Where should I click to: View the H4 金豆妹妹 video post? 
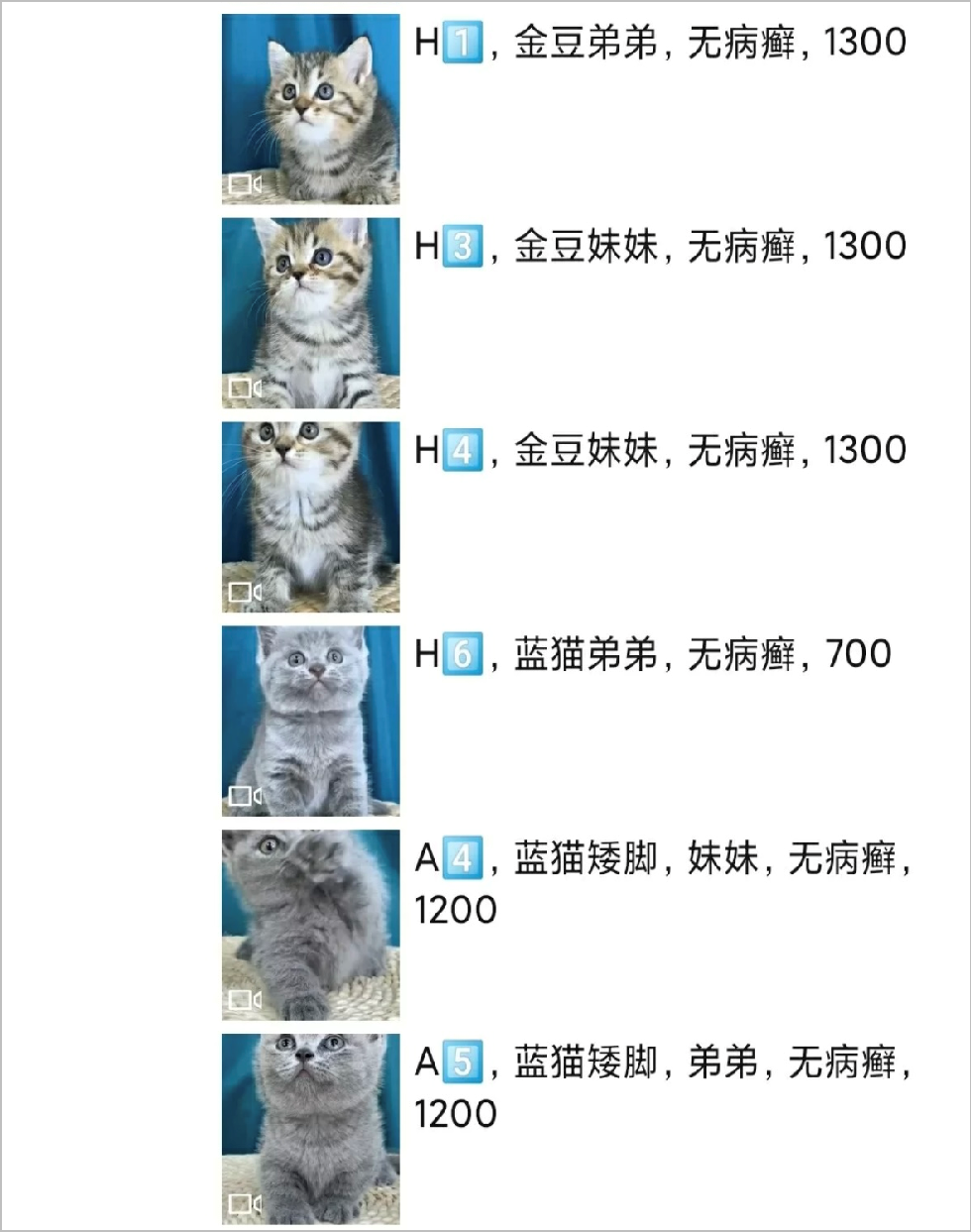click(310, 517)
